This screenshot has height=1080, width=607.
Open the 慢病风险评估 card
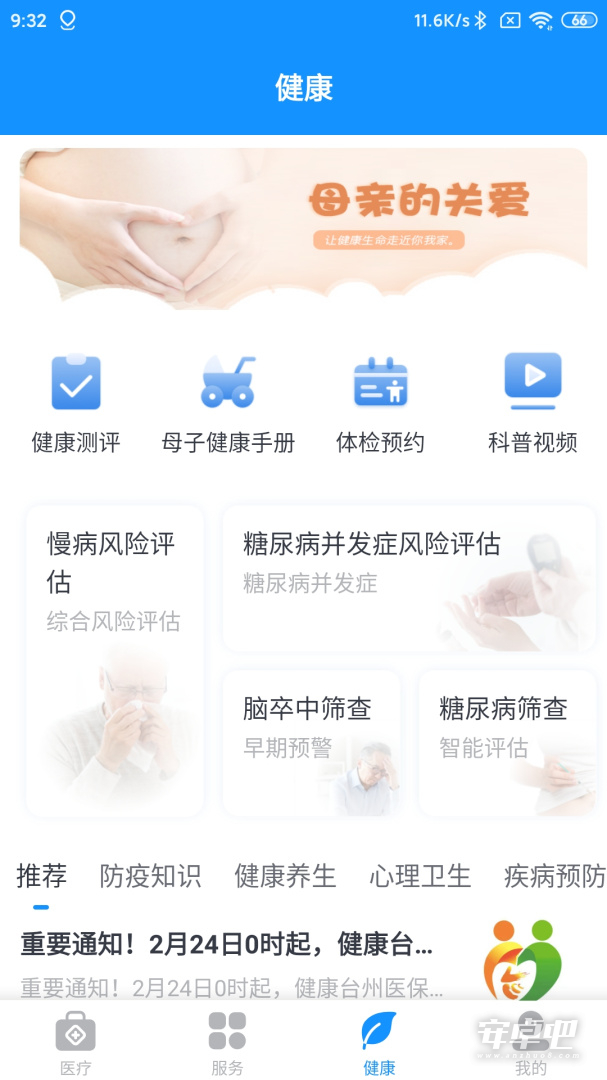tap(115, 661)
